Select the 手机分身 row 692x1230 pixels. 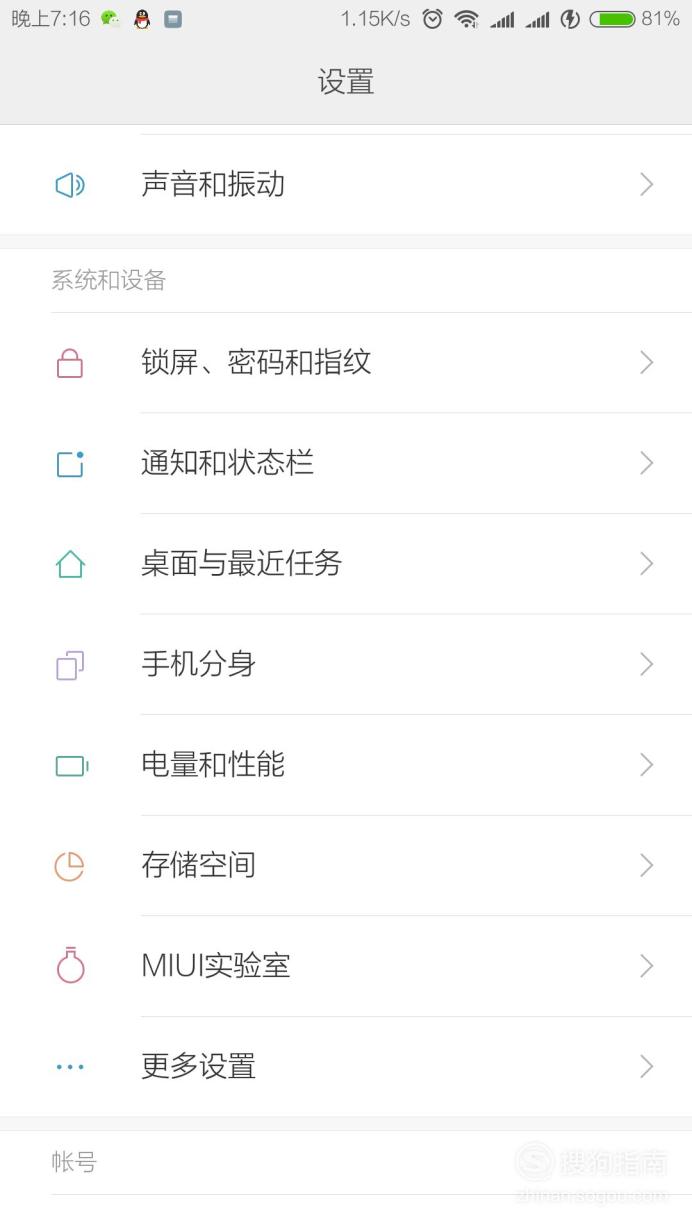pyautogui.click(x=346, y=664)
